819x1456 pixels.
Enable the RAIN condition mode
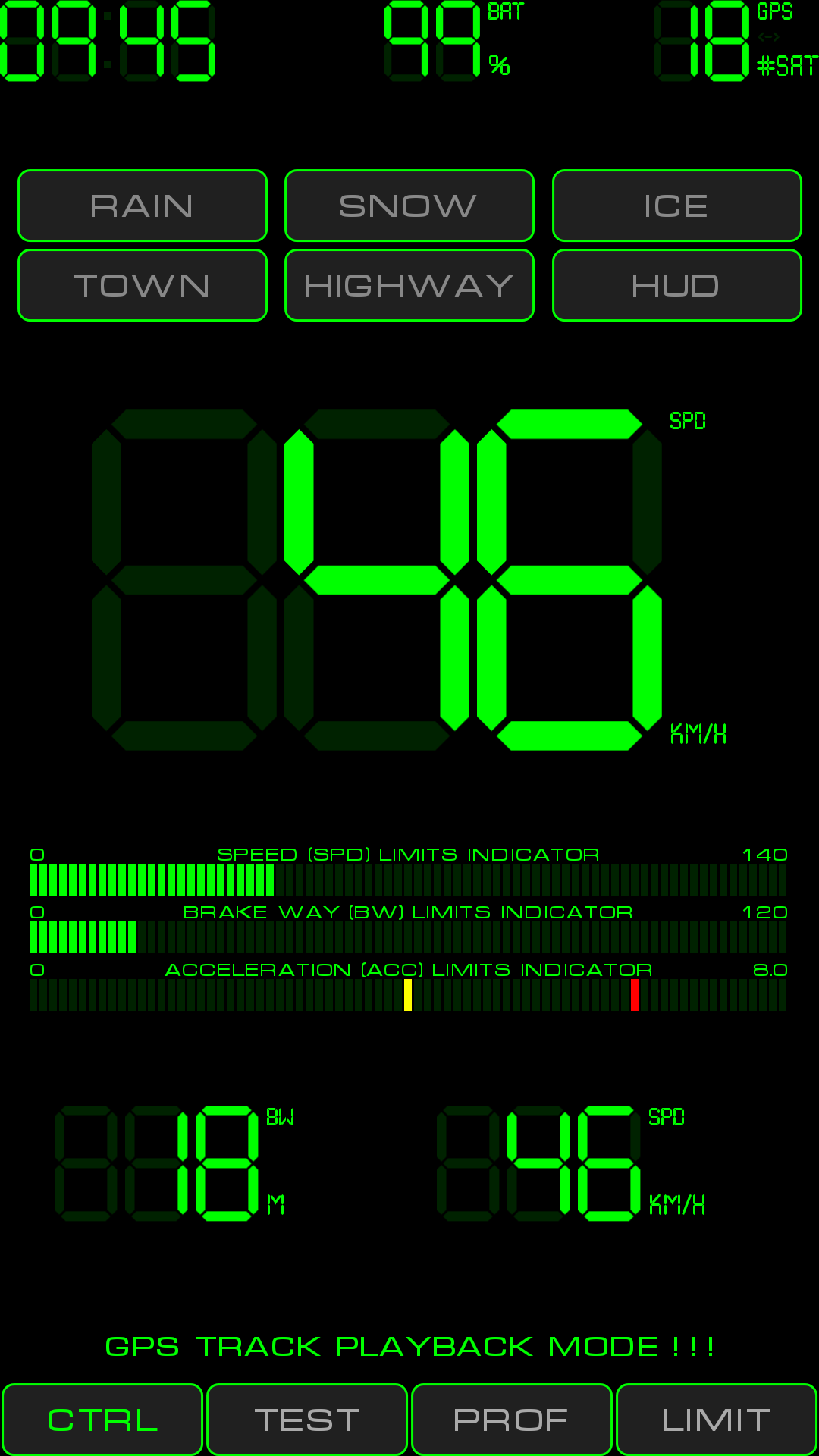click(x=143, y=206)
